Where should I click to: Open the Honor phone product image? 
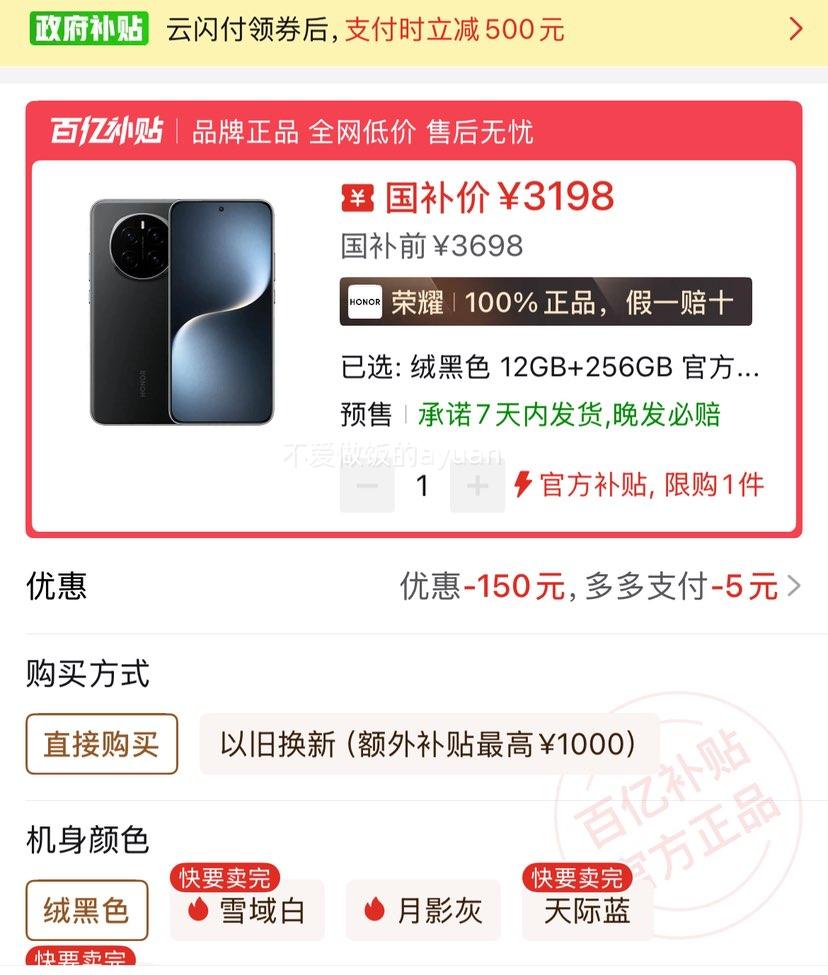tap(182, 312)
